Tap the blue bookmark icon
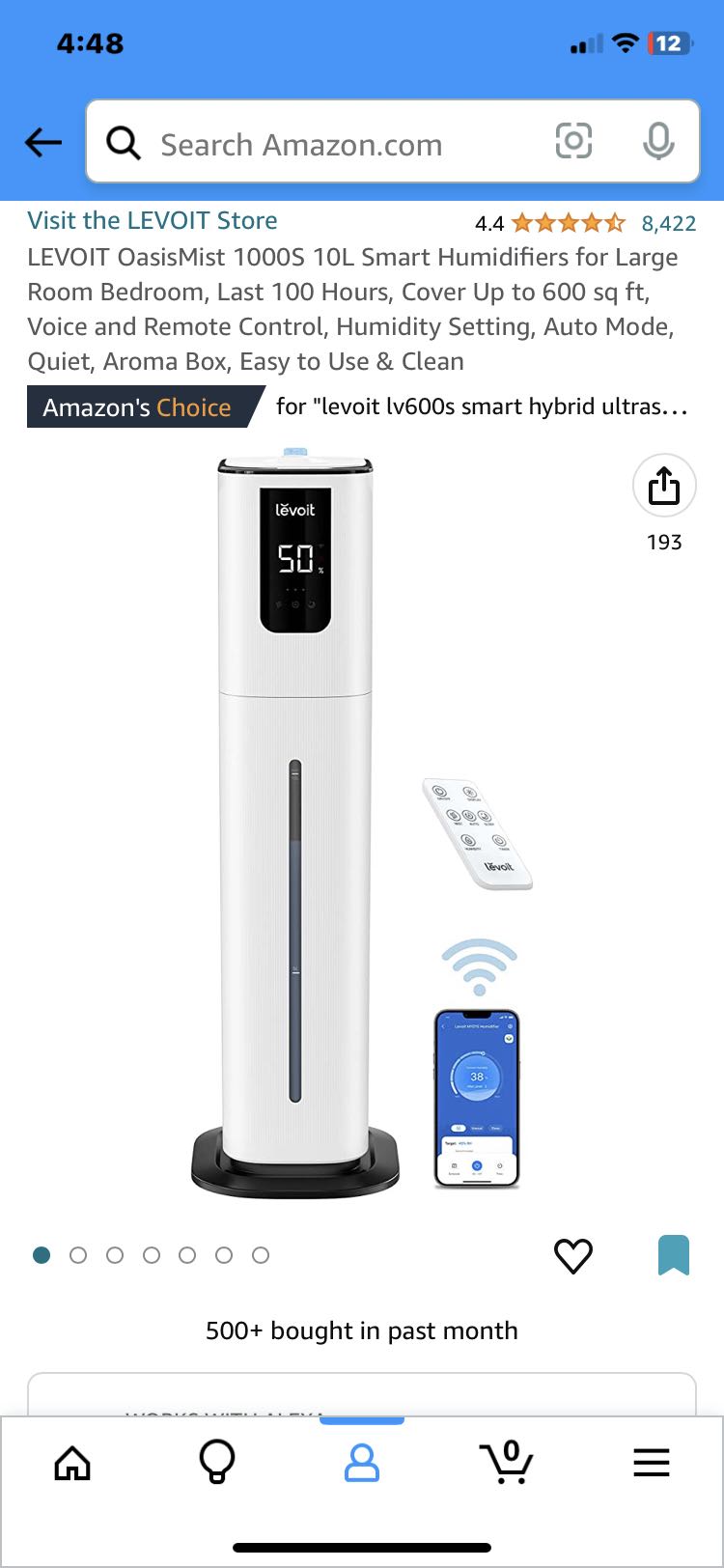This screenshot has width=724, height=1568. pos(673,1255)
